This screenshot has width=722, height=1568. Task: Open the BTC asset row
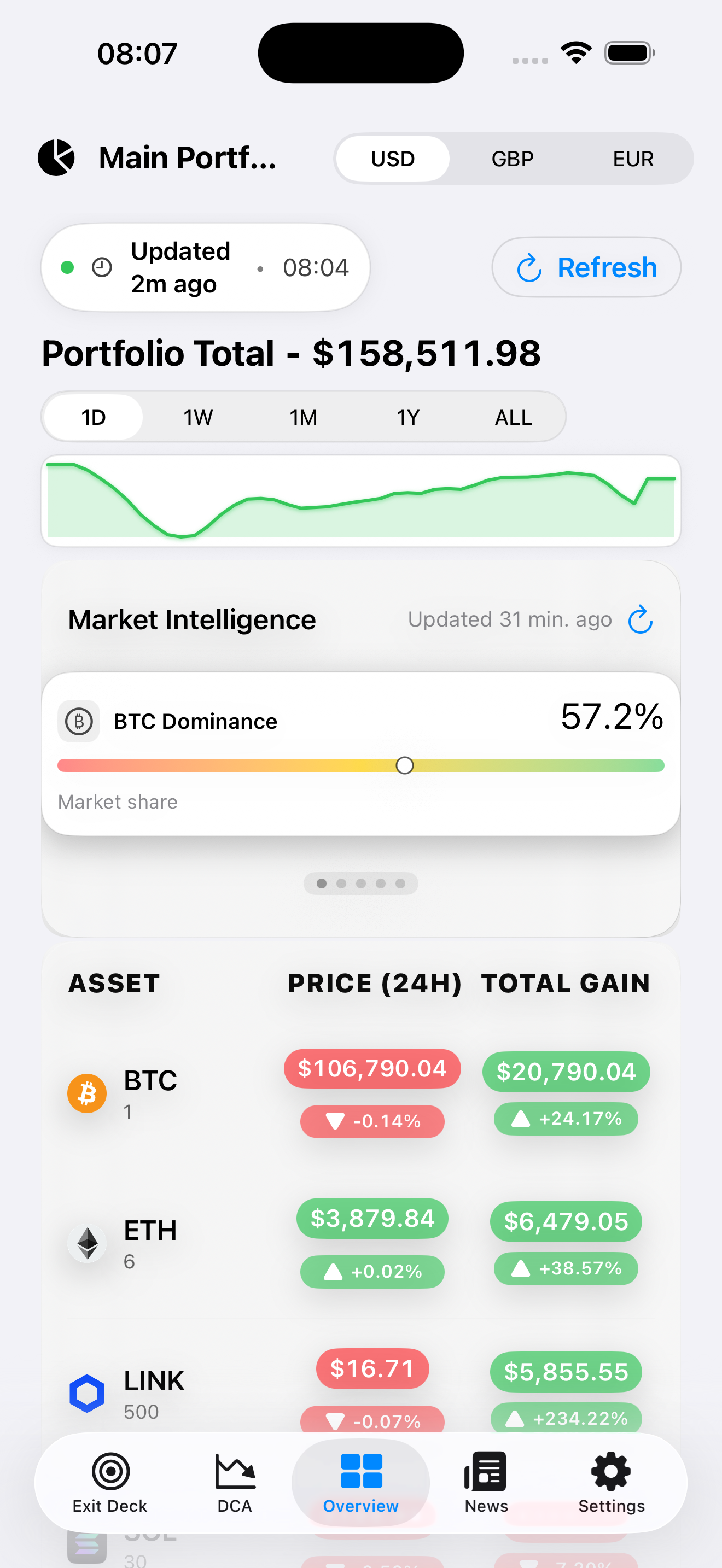tap(152, 1092)
